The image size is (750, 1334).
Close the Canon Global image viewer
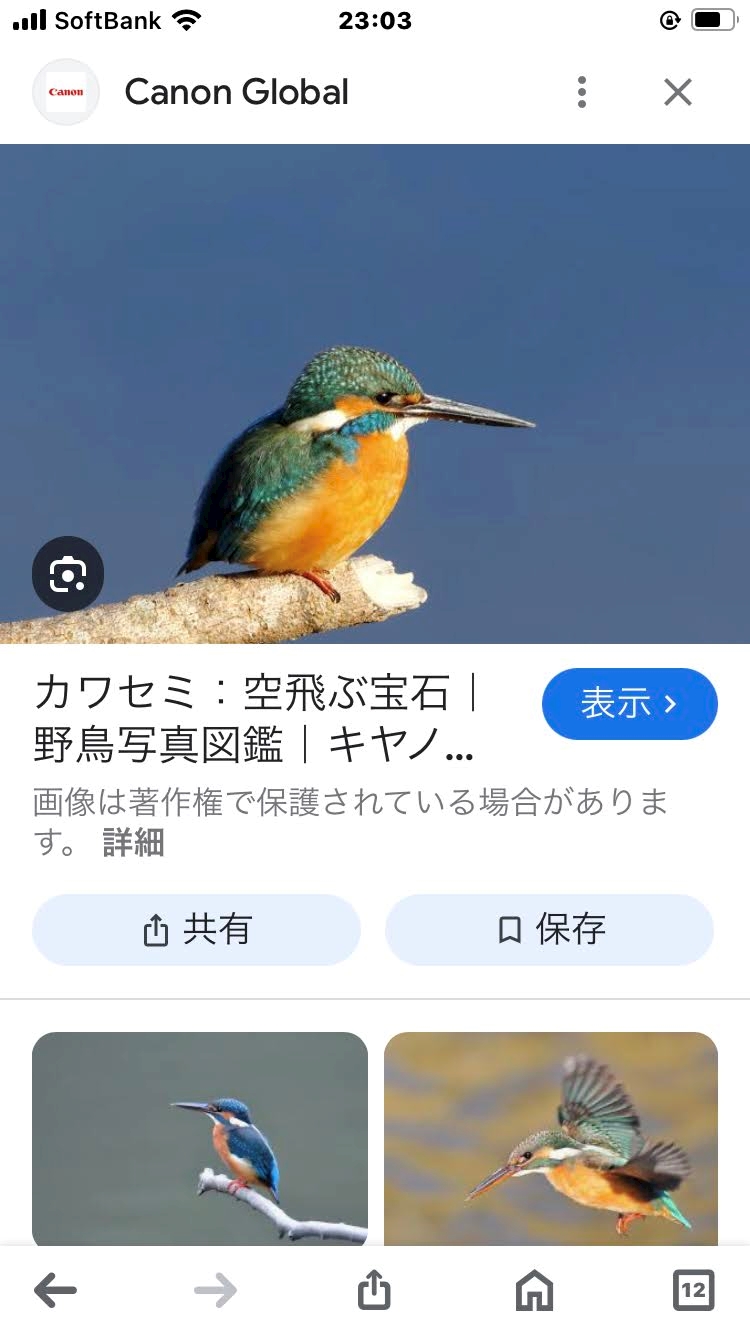[678, 92]
